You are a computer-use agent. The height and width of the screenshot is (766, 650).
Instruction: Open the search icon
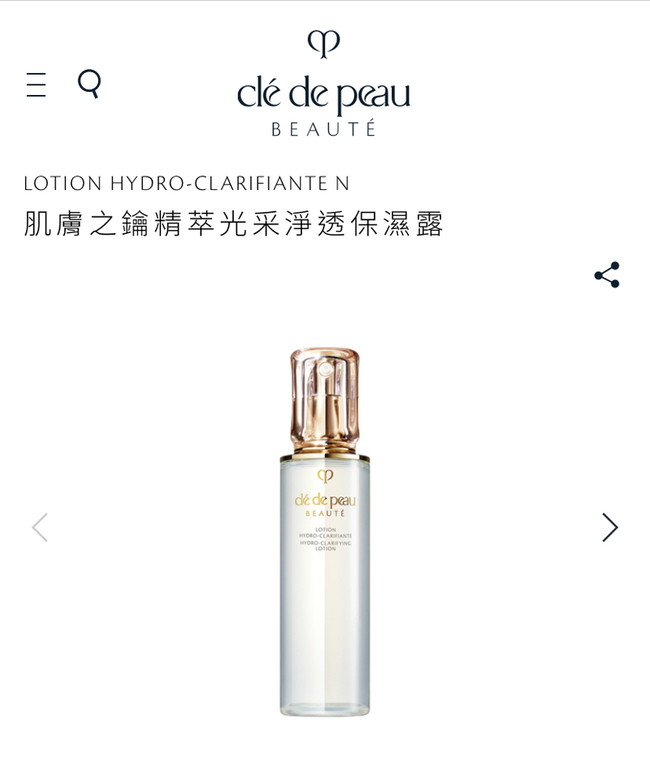tap(89, 84)
